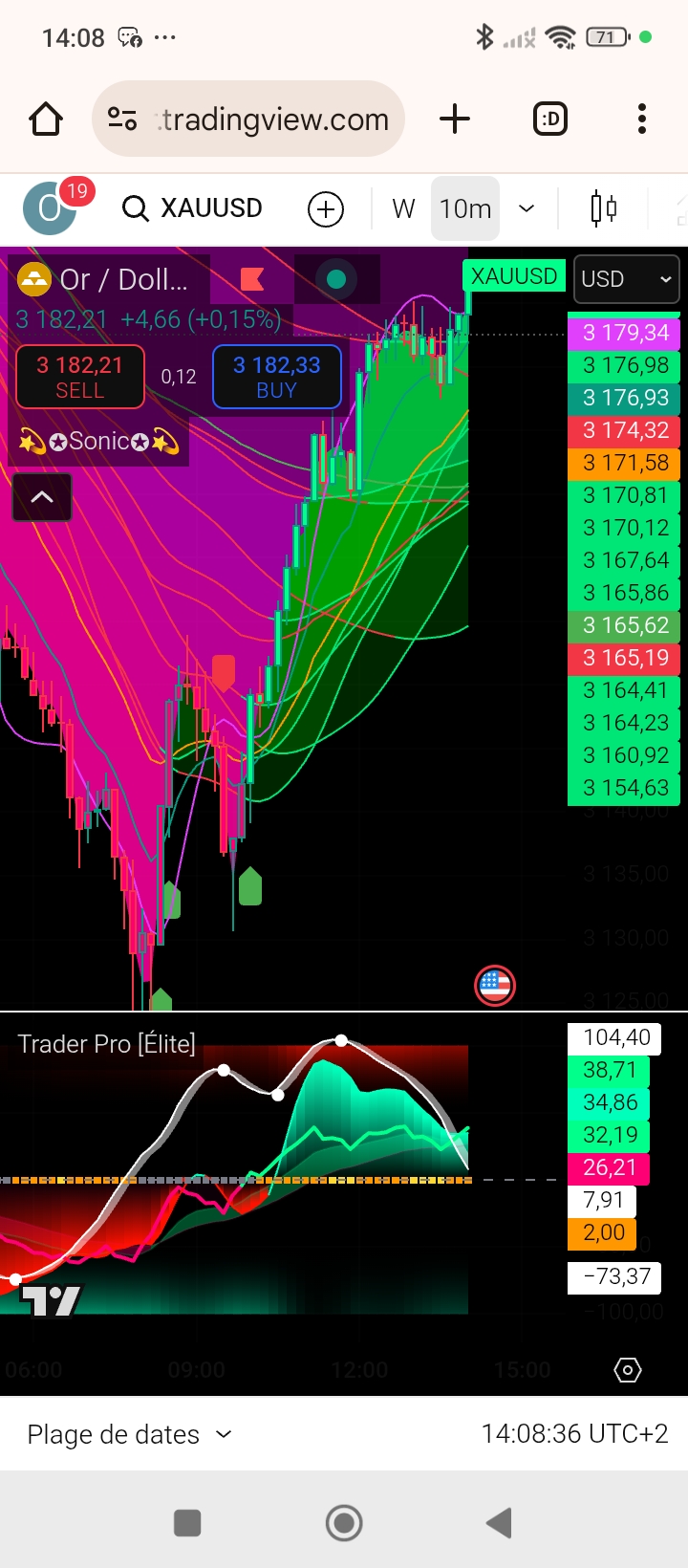Viewport: 688px width, 1568px height.
Task: Select the 10m interval
Action: click(x=465, y=208)
